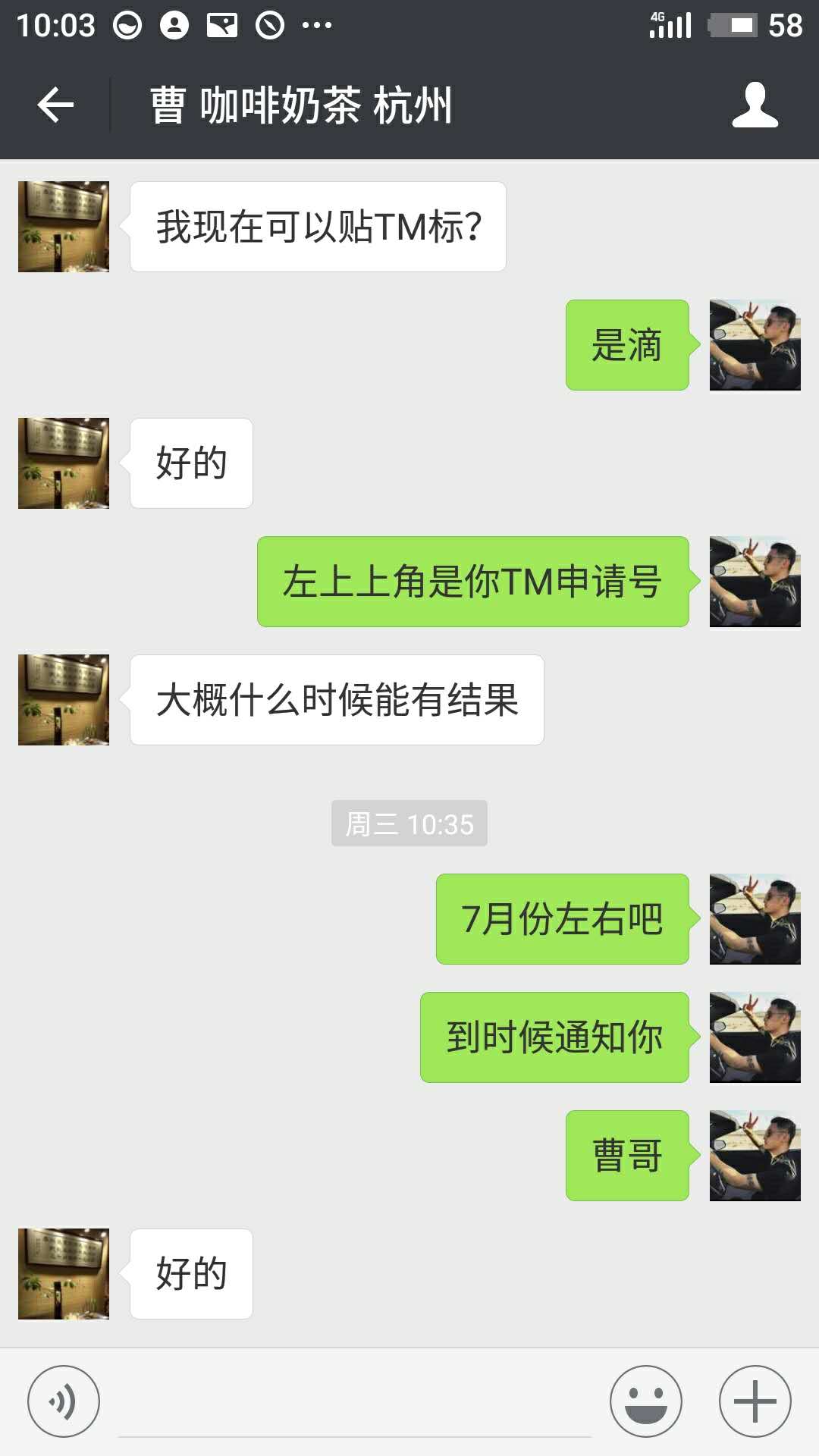Image resolution: width=819 pixels, height=1456 pixels.
Task: Open the plus attachment menu
Action: [x=755, y=1401]
